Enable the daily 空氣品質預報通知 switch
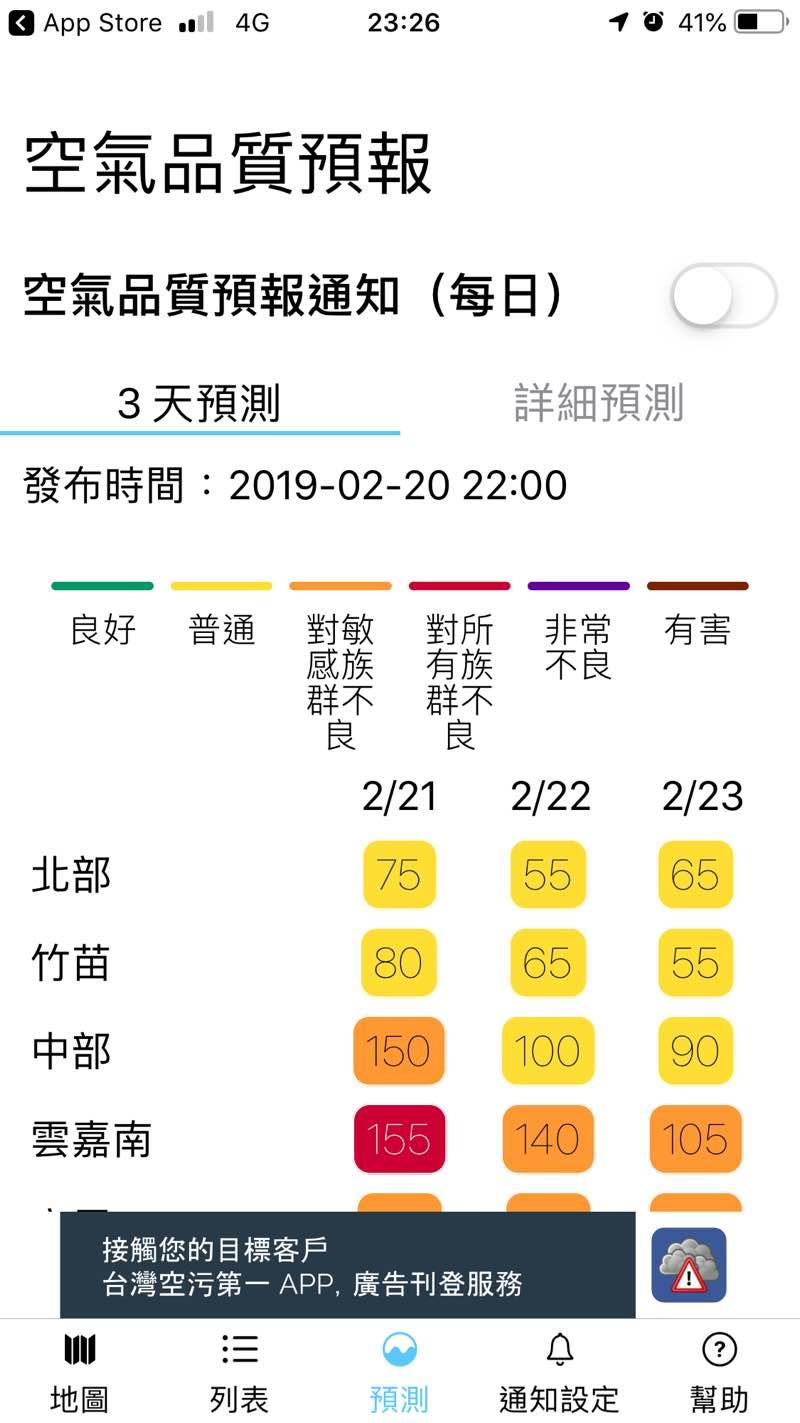The height and width of the screenshot is (1423, 800). [x=724, y=296]
